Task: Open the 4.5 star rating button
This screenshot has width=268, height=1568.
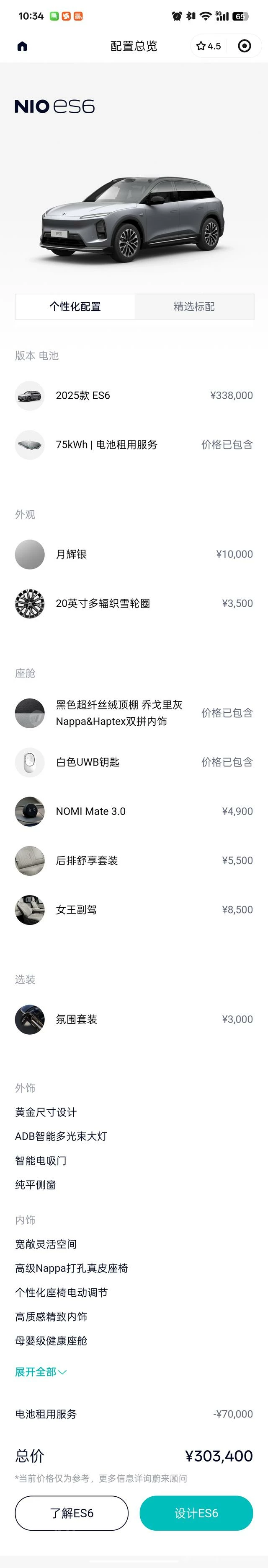Action: tap(209, 46)
